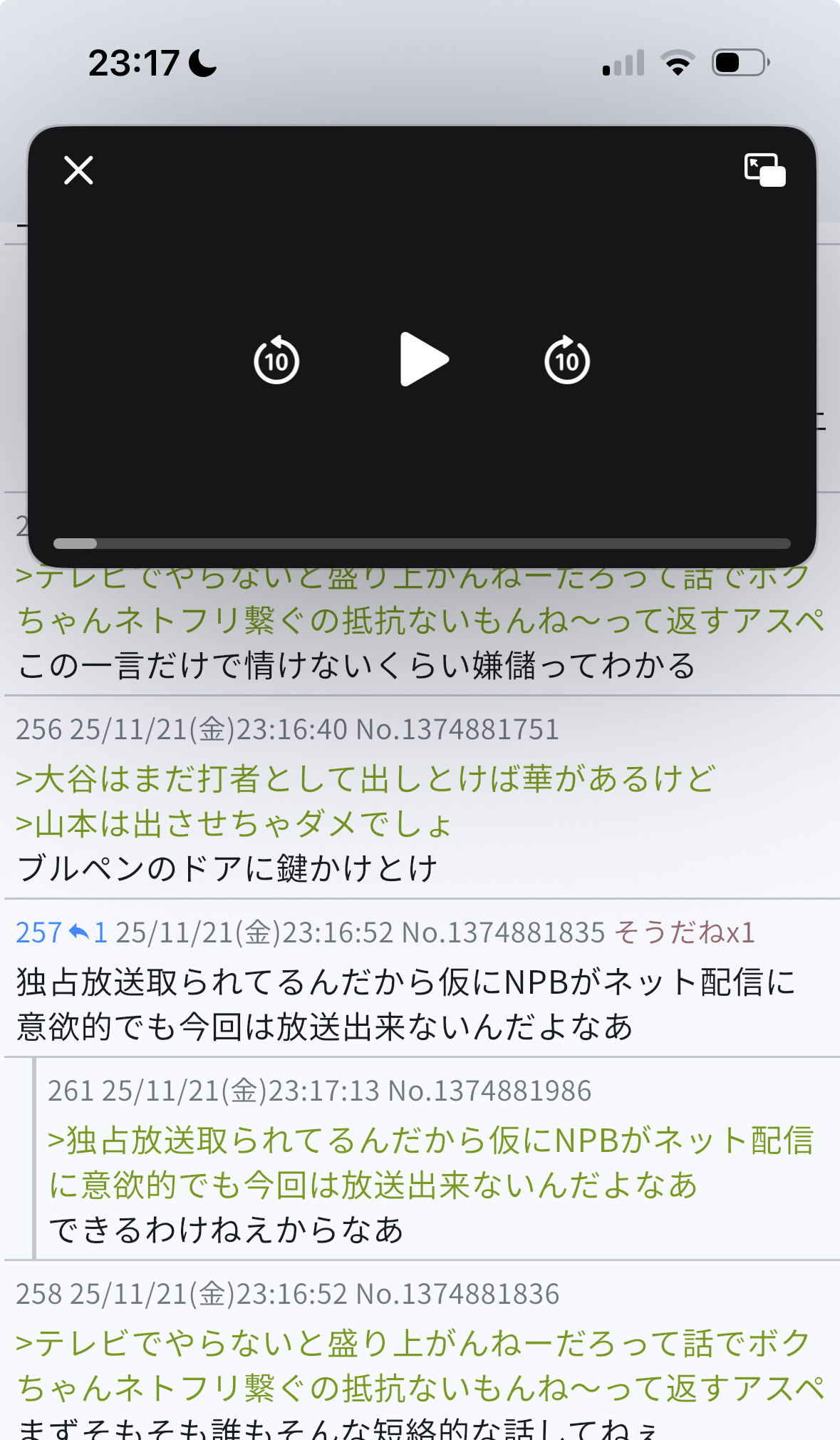Image resolution: width=840 pixels, height=1440 pixels.
Task: Switch video to picture-in-picture mode
Action: pyautogui.click(x=764, y=170)
